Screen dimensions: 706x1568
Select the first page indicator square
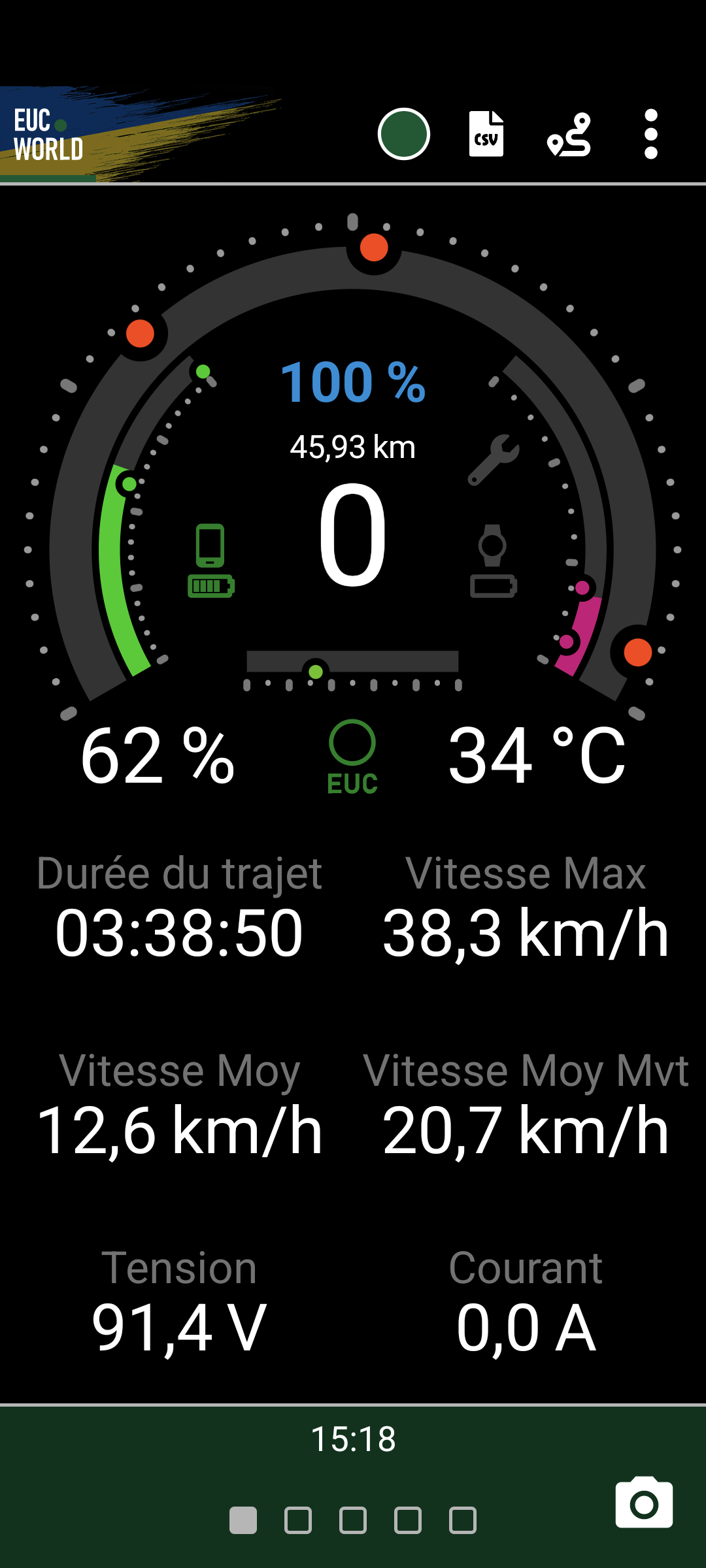pos(243,1520)
